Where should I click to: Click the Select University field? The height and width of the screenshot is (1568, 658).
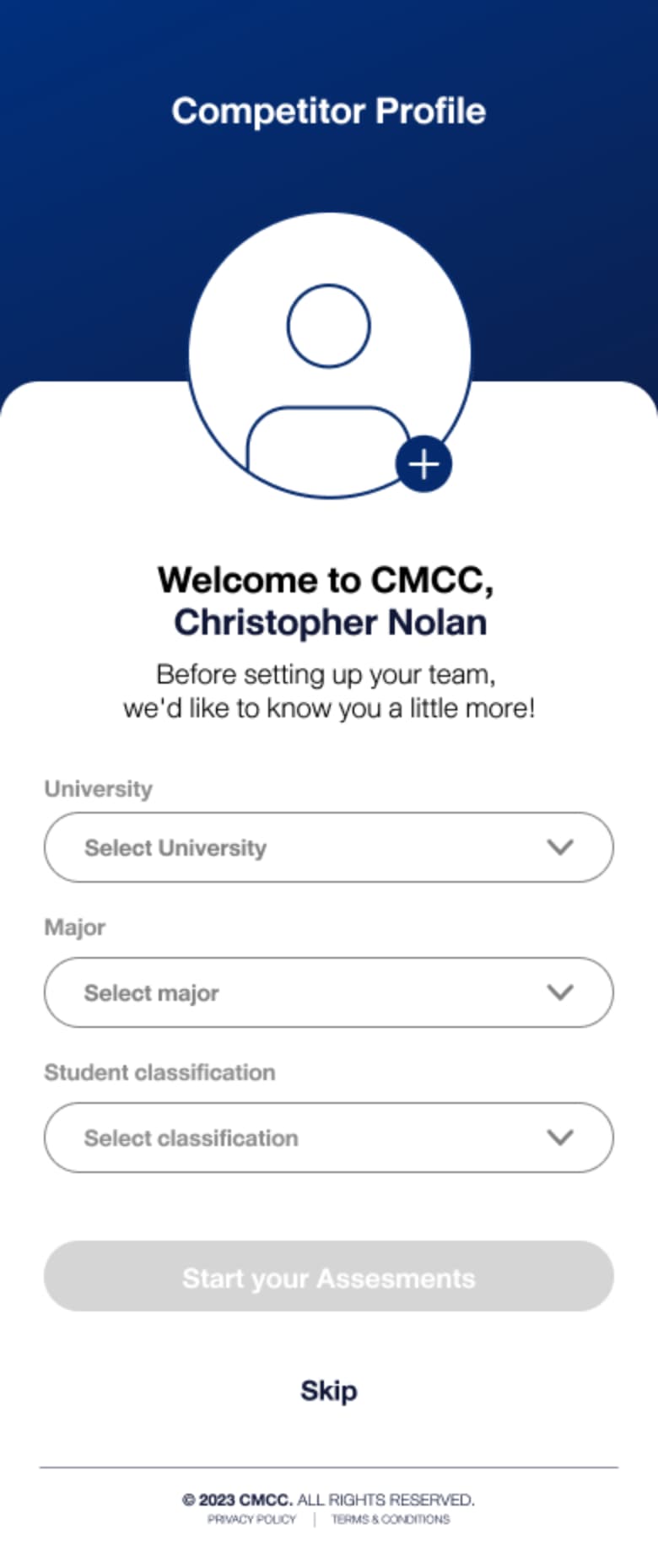(175, 847)
